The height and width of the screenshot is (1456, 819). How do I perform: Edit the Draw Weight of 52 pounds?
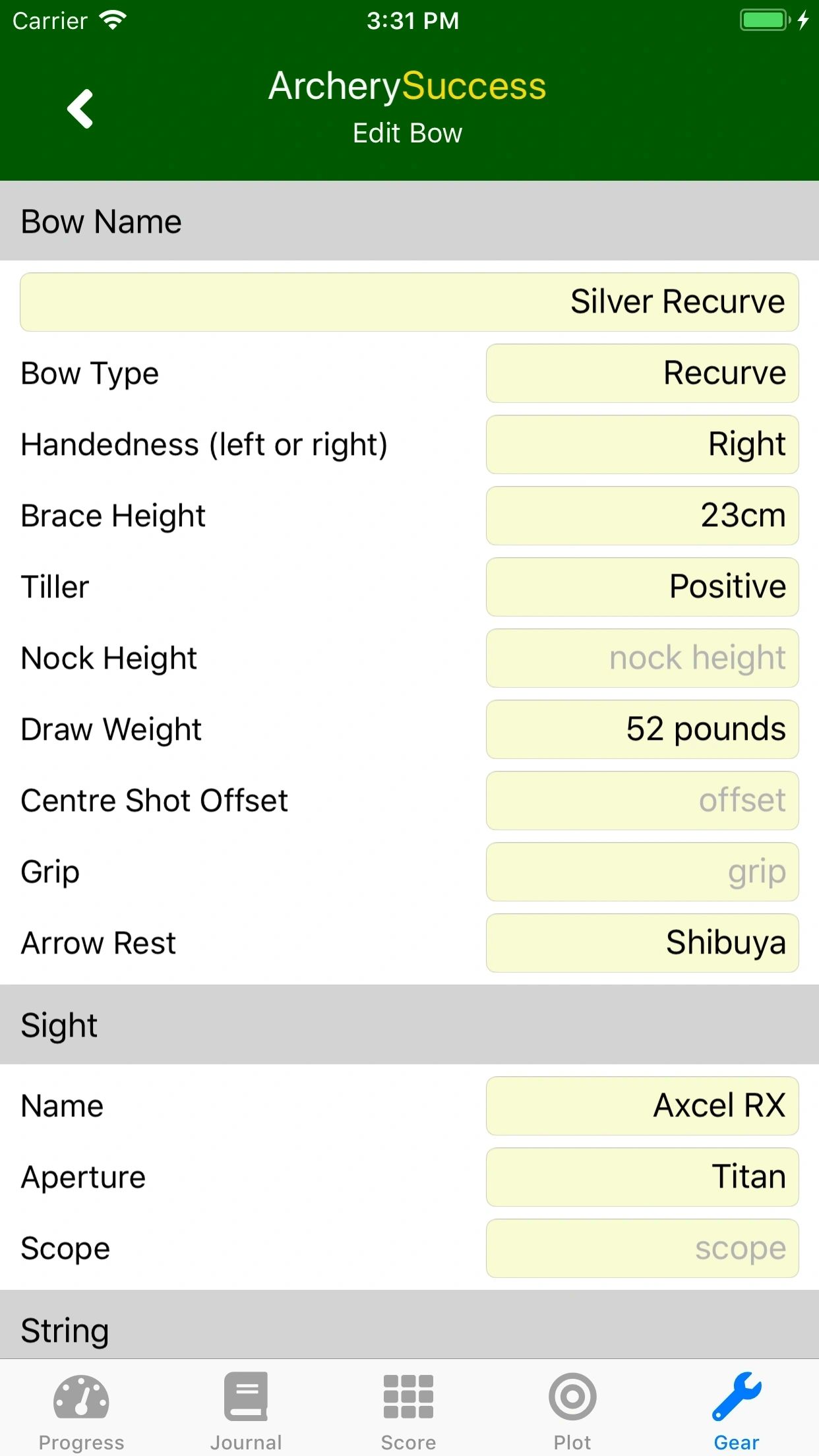[x=642, y=729]
